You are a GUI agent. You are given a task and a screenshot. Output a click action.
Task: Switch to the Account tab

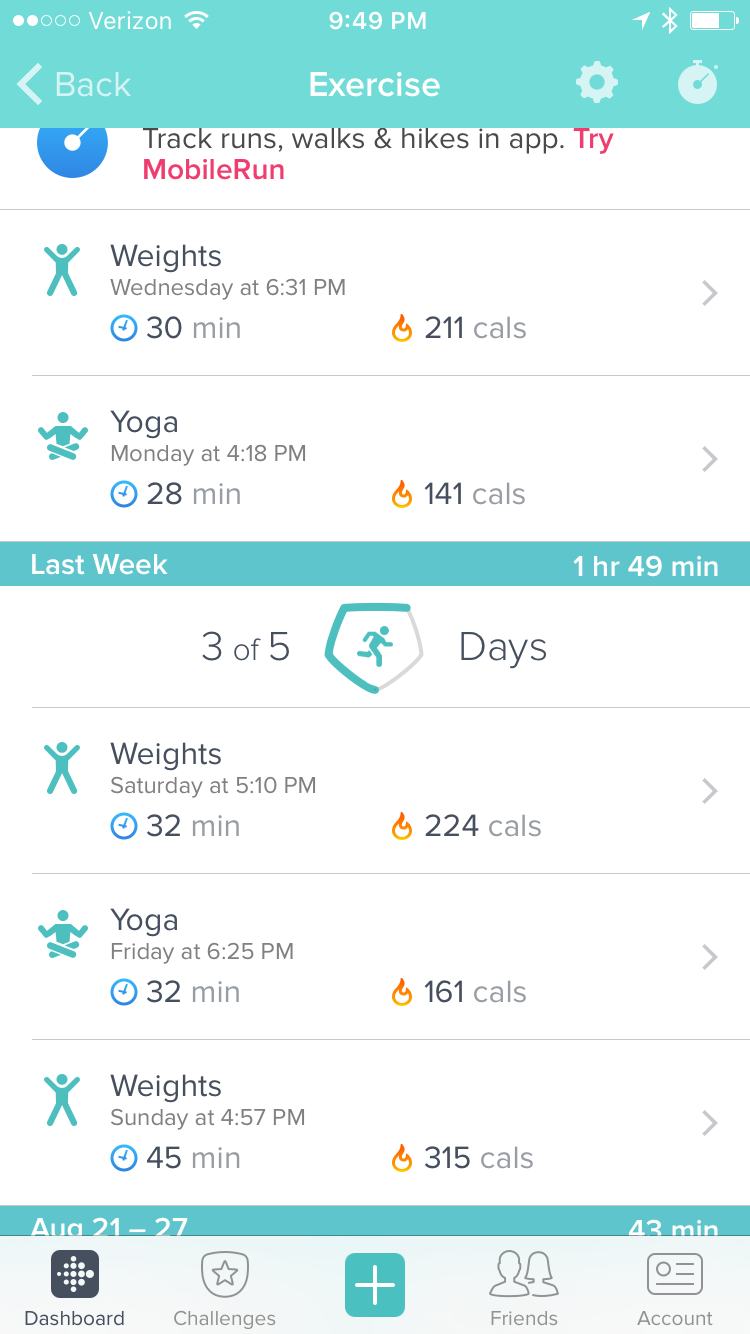click(675, 1287)
